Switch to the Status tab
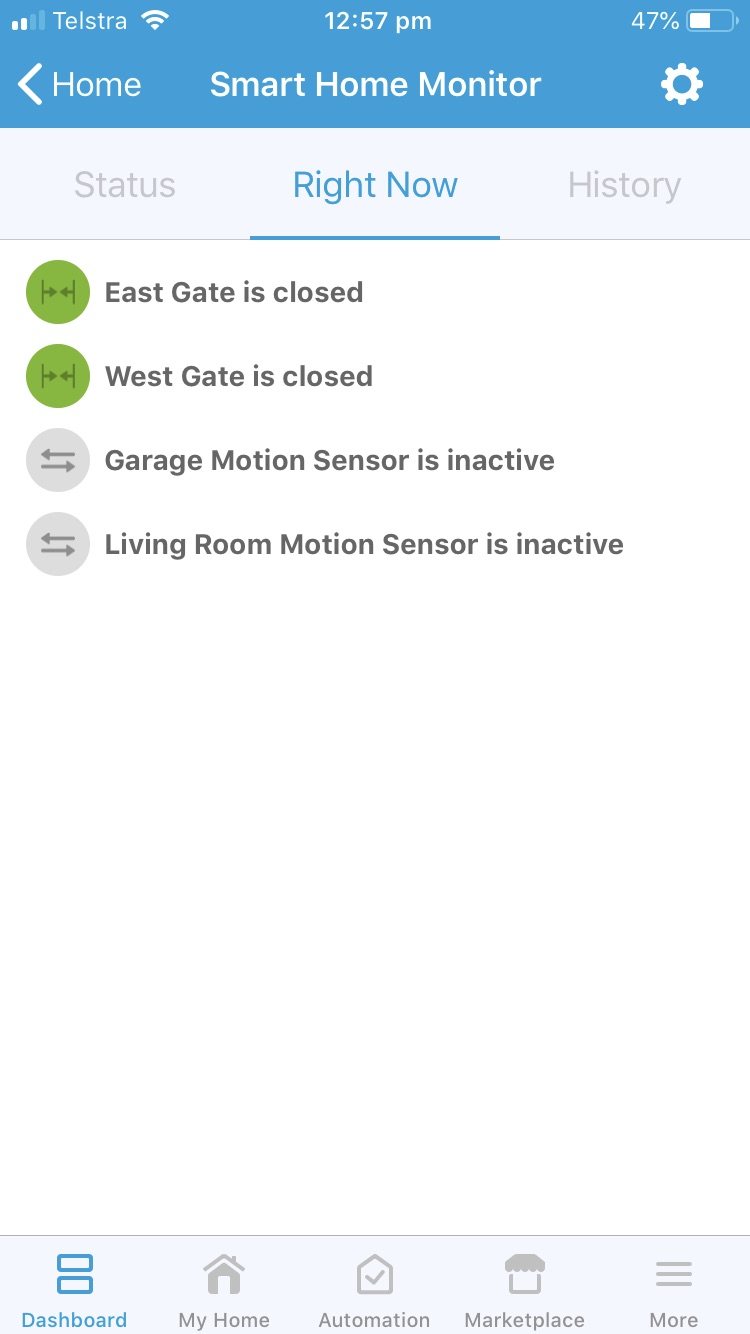 coord(125,185)
